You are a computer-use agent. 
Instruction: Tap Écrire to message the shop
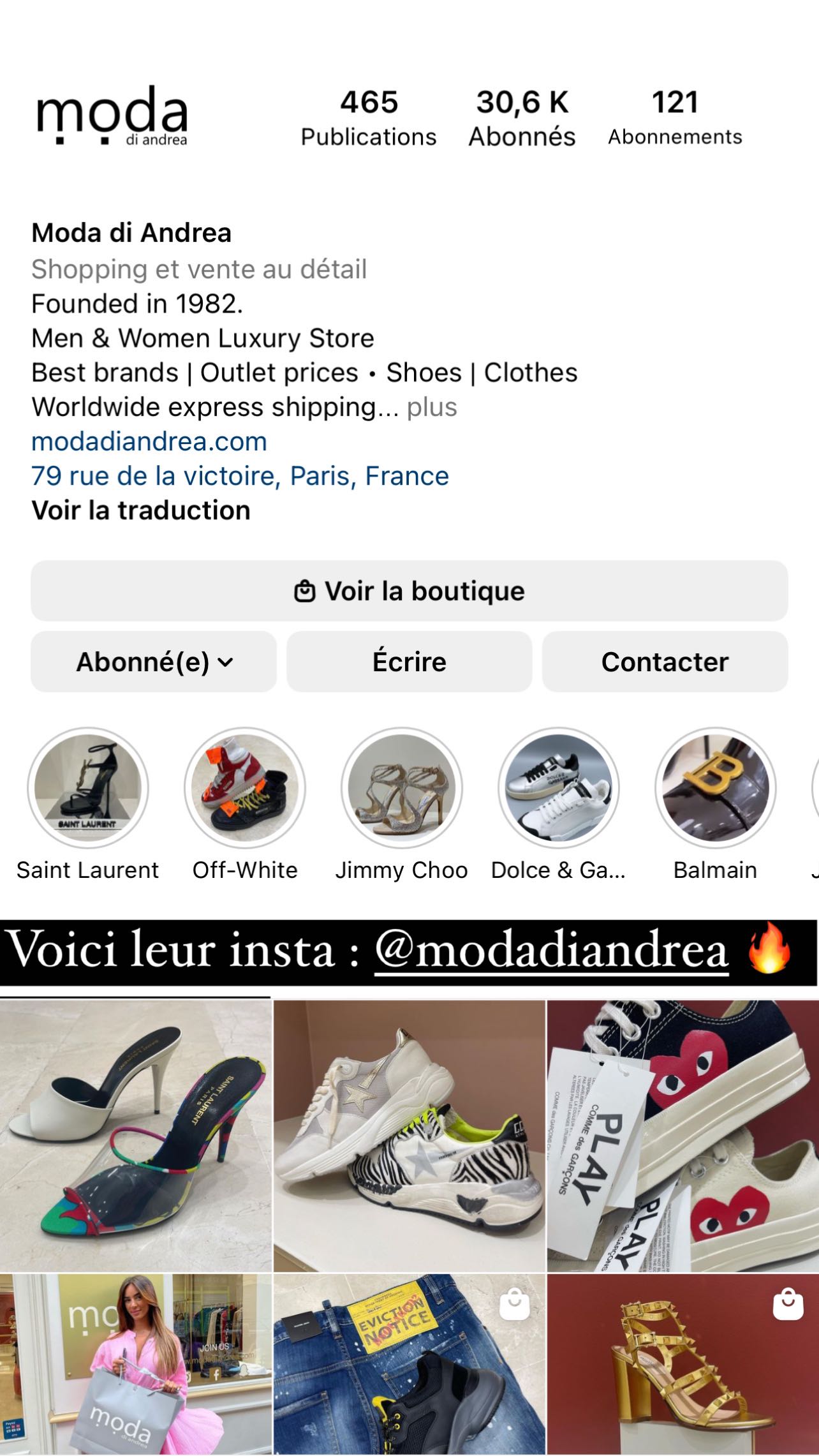tap(409, 662)
